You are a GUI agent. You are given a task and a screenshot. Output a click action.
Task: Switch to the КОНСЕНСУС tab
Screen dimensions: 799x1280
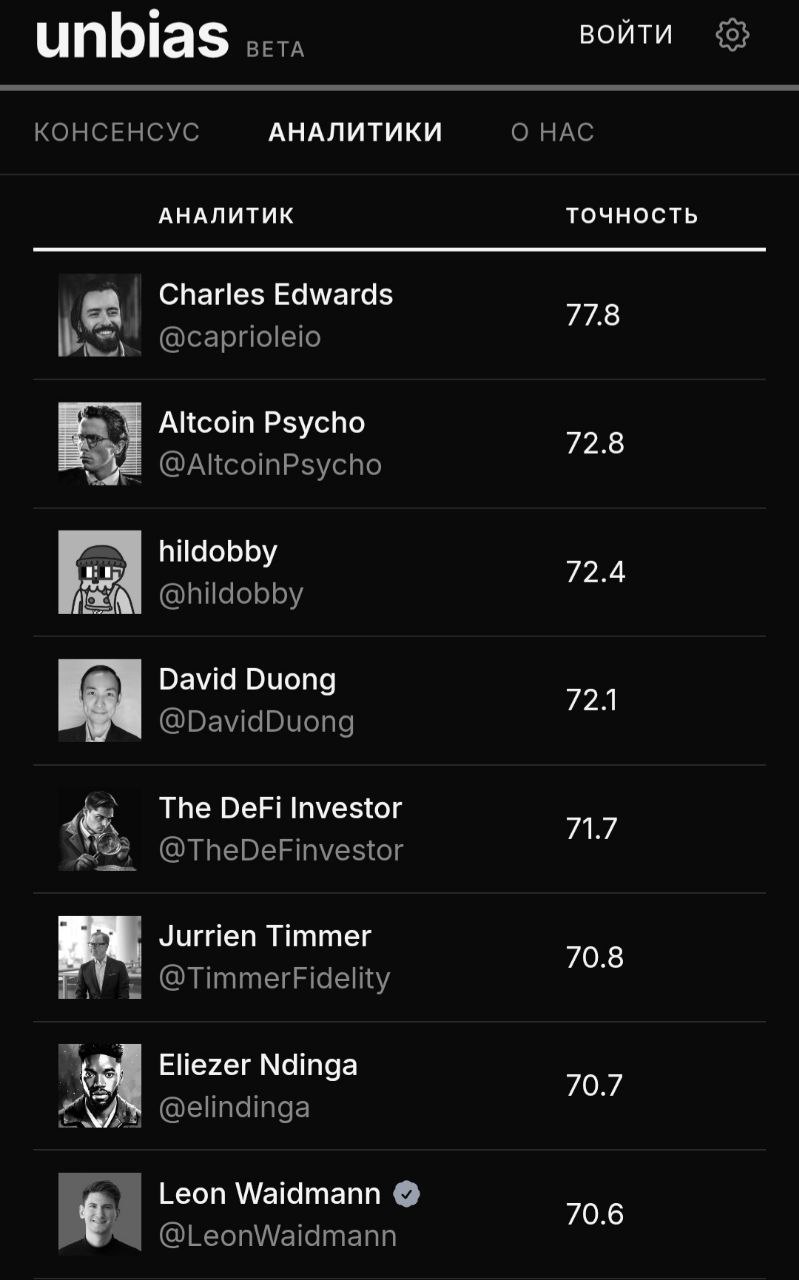click(x=117, y=132)
